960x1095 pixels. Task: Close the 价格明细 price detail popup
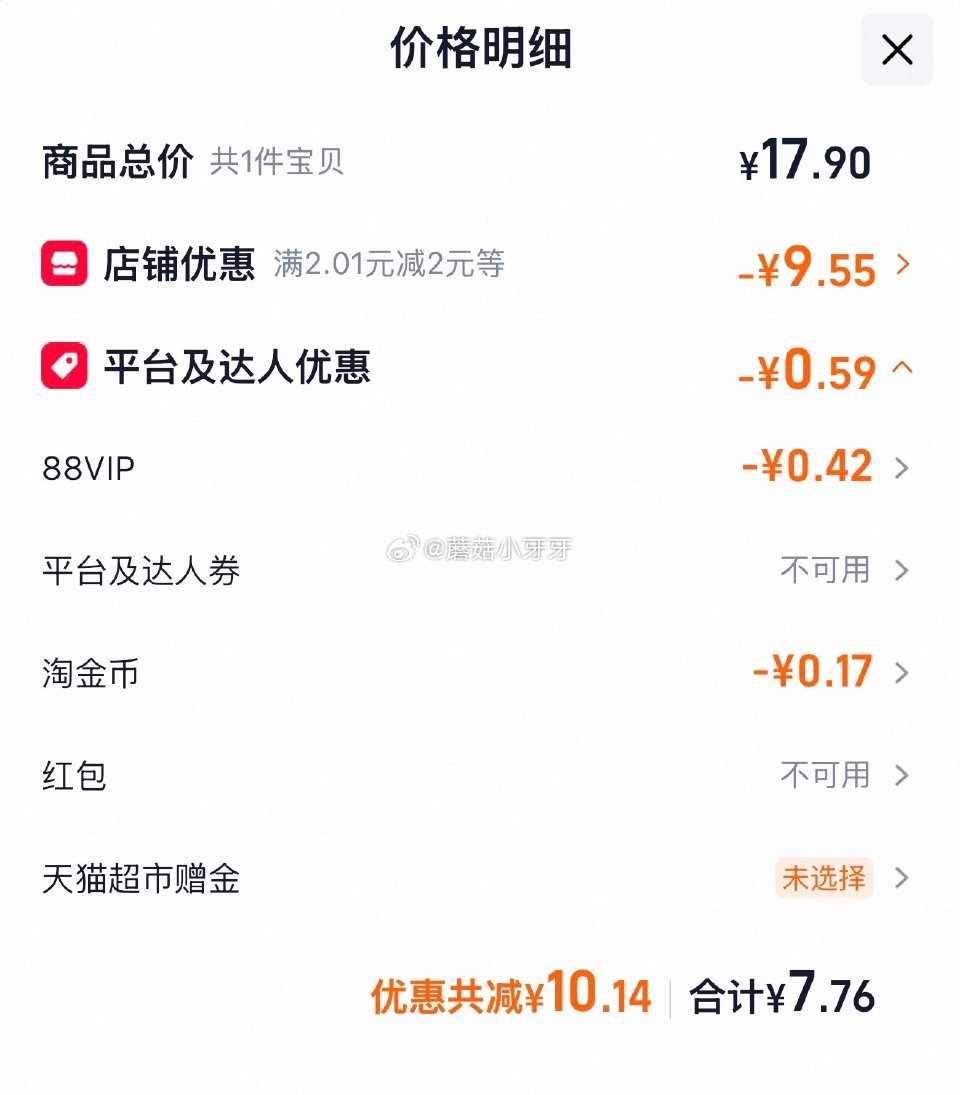pos(896,50)
